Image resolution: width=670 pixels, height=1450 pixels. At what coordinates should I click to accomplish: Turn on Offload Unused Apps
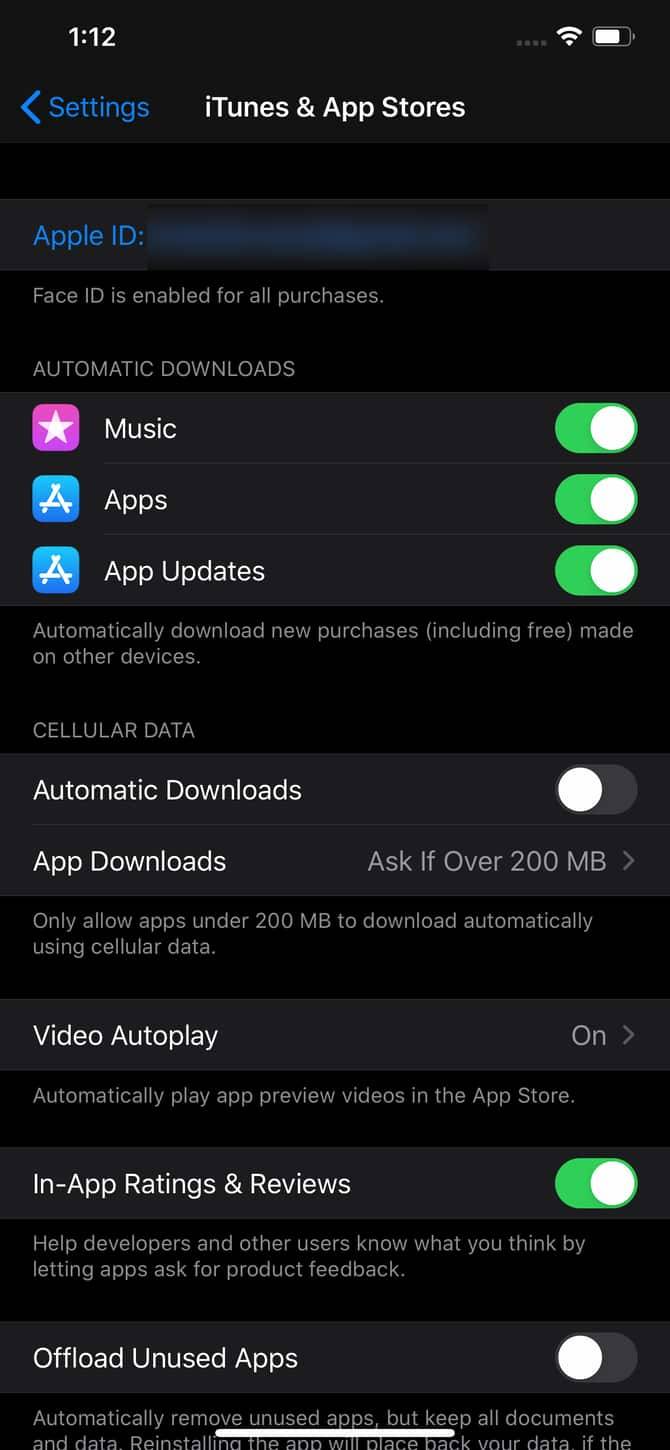[x=595, y=1358]
